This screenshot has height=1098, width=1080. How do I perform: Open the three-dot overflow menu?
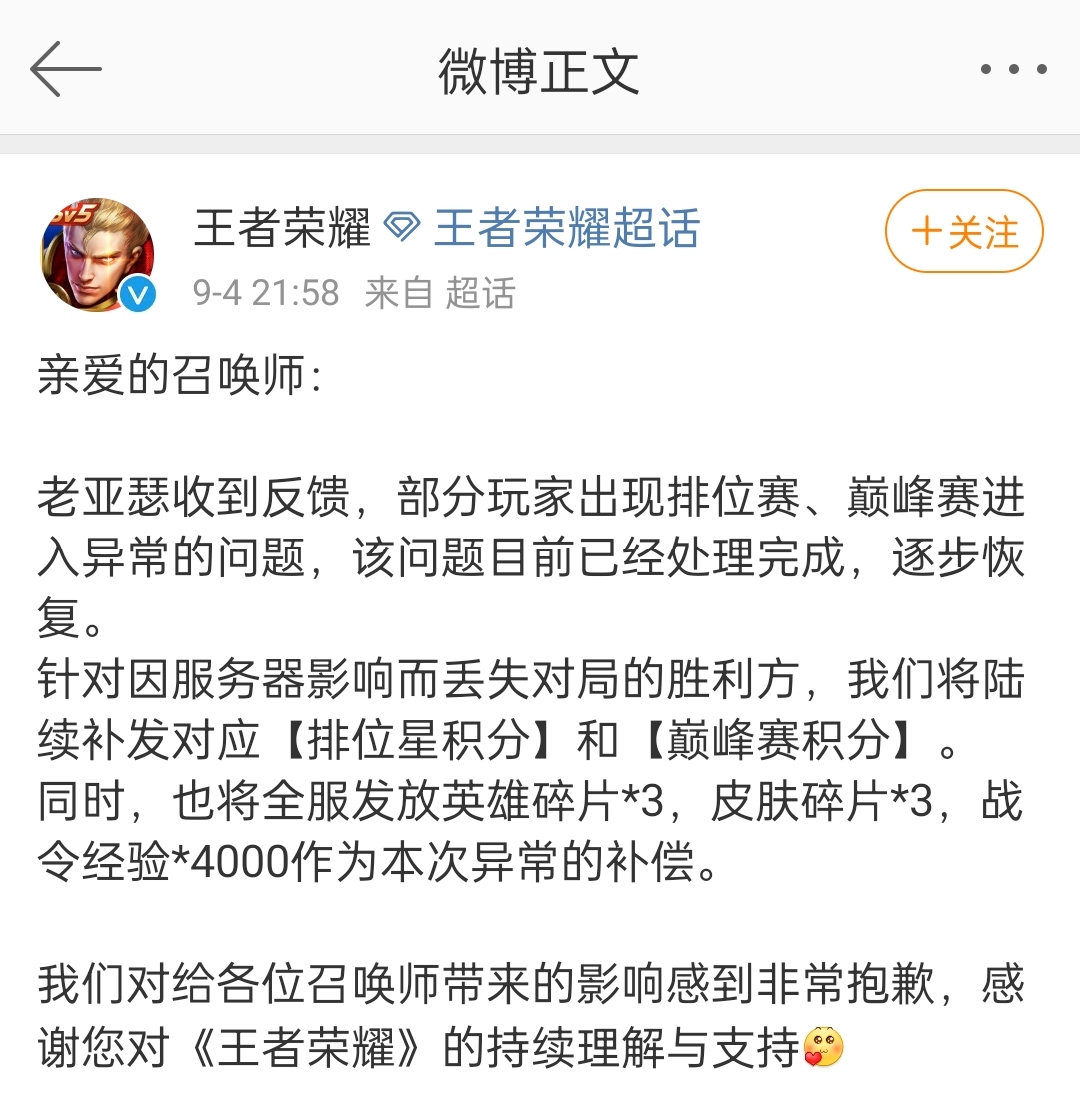point(1013,70)
